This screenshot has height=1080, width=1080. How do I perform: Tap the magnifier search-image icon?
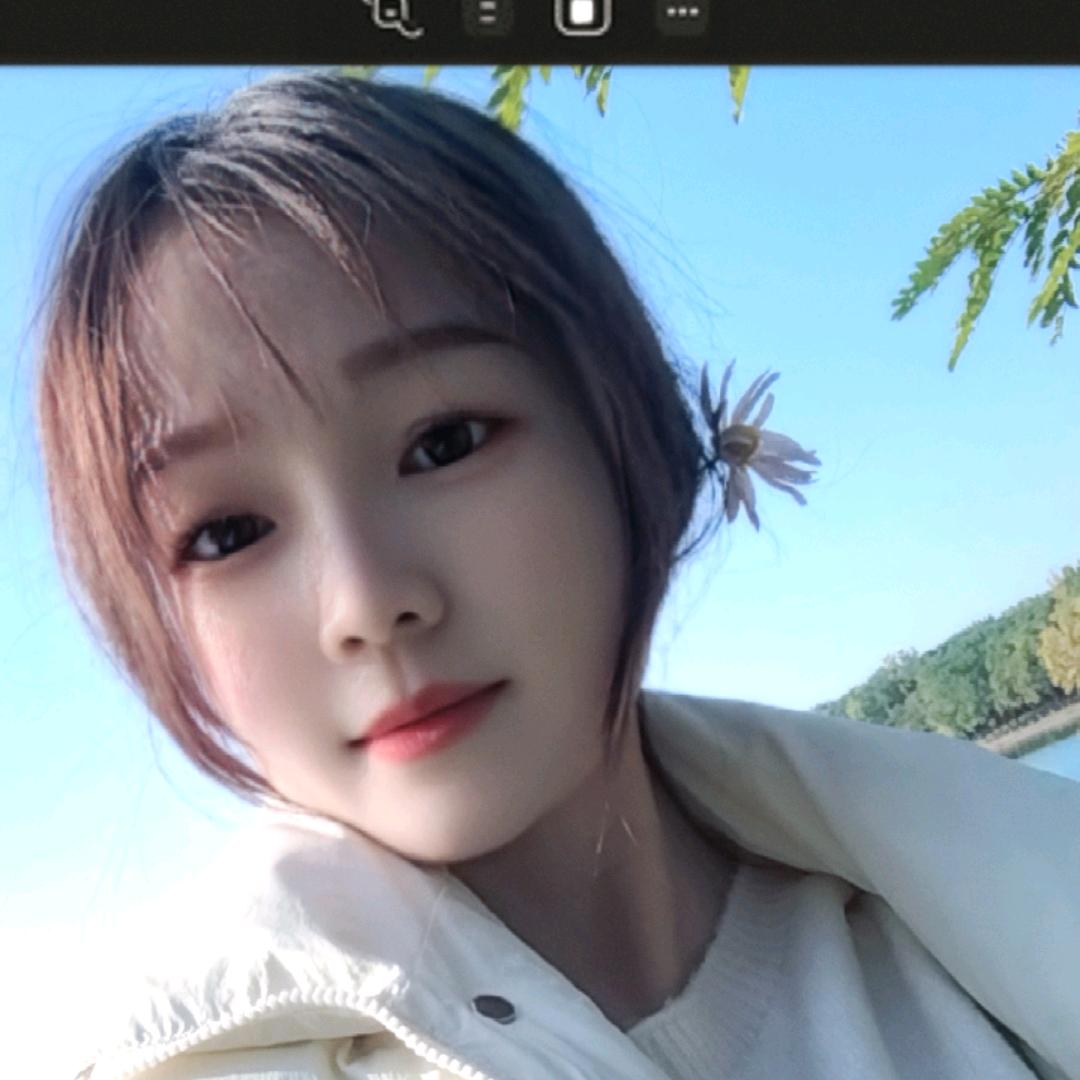[394, 14]
